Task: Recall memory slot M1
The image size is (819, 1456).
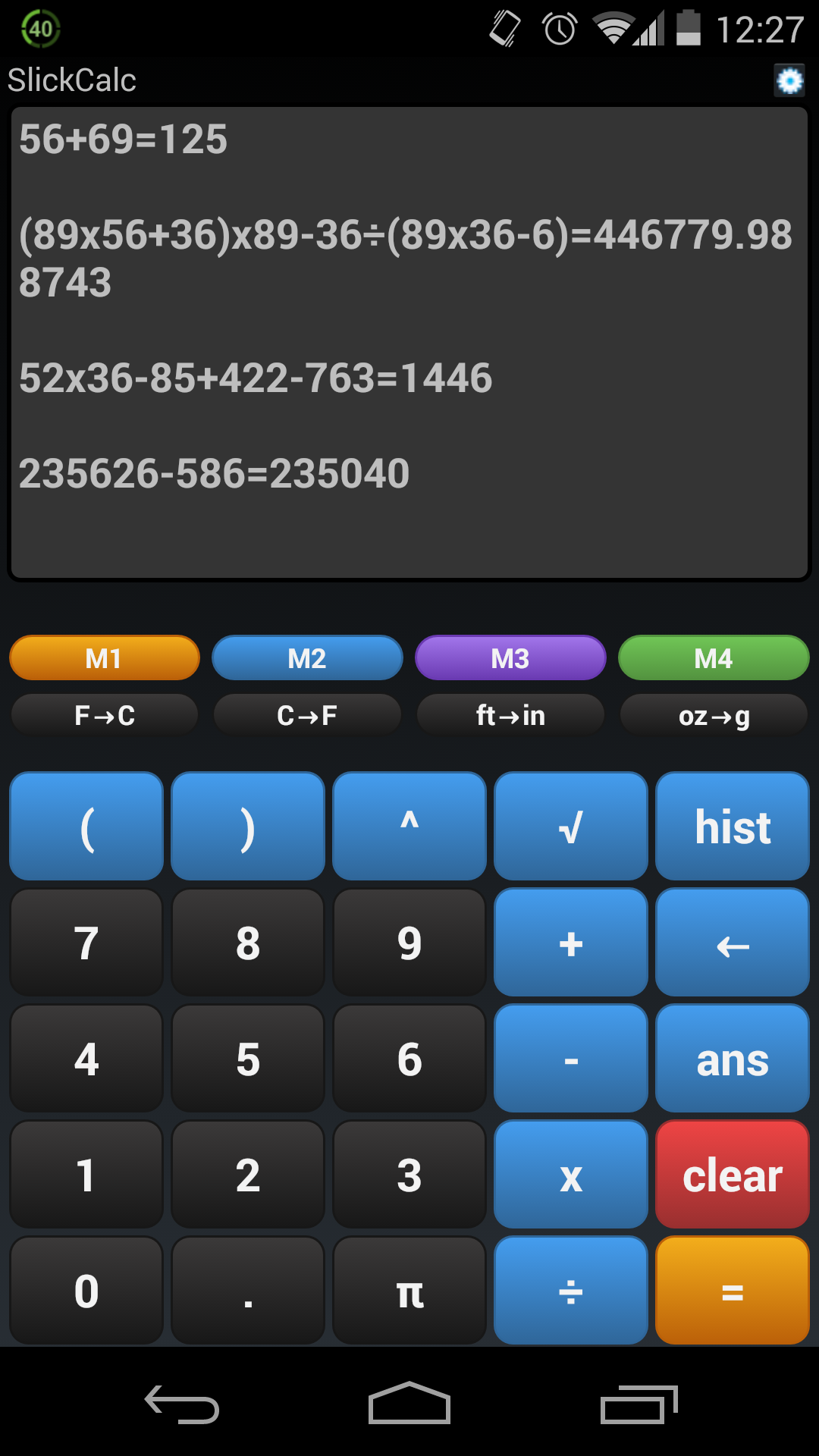Action: pyautogui.click(x=103, y=657)
